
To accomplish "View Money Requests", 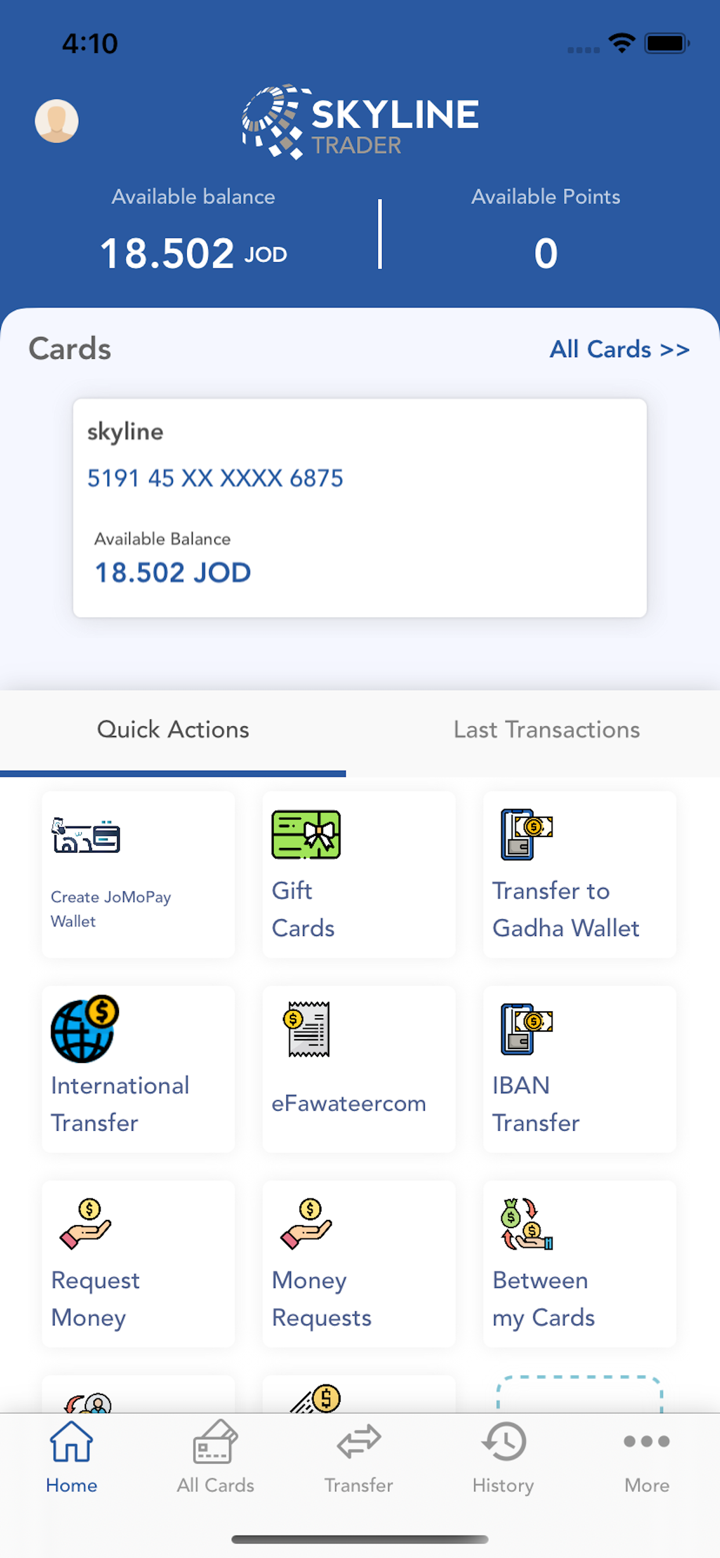I will (x=359, y=1264).
